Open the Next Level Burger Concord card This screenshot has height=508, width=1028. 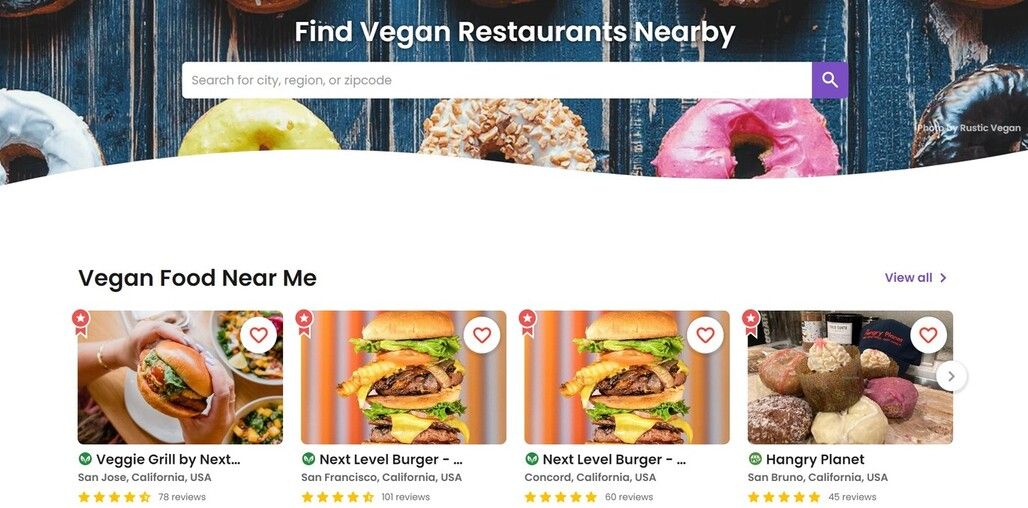coord(614,459)
